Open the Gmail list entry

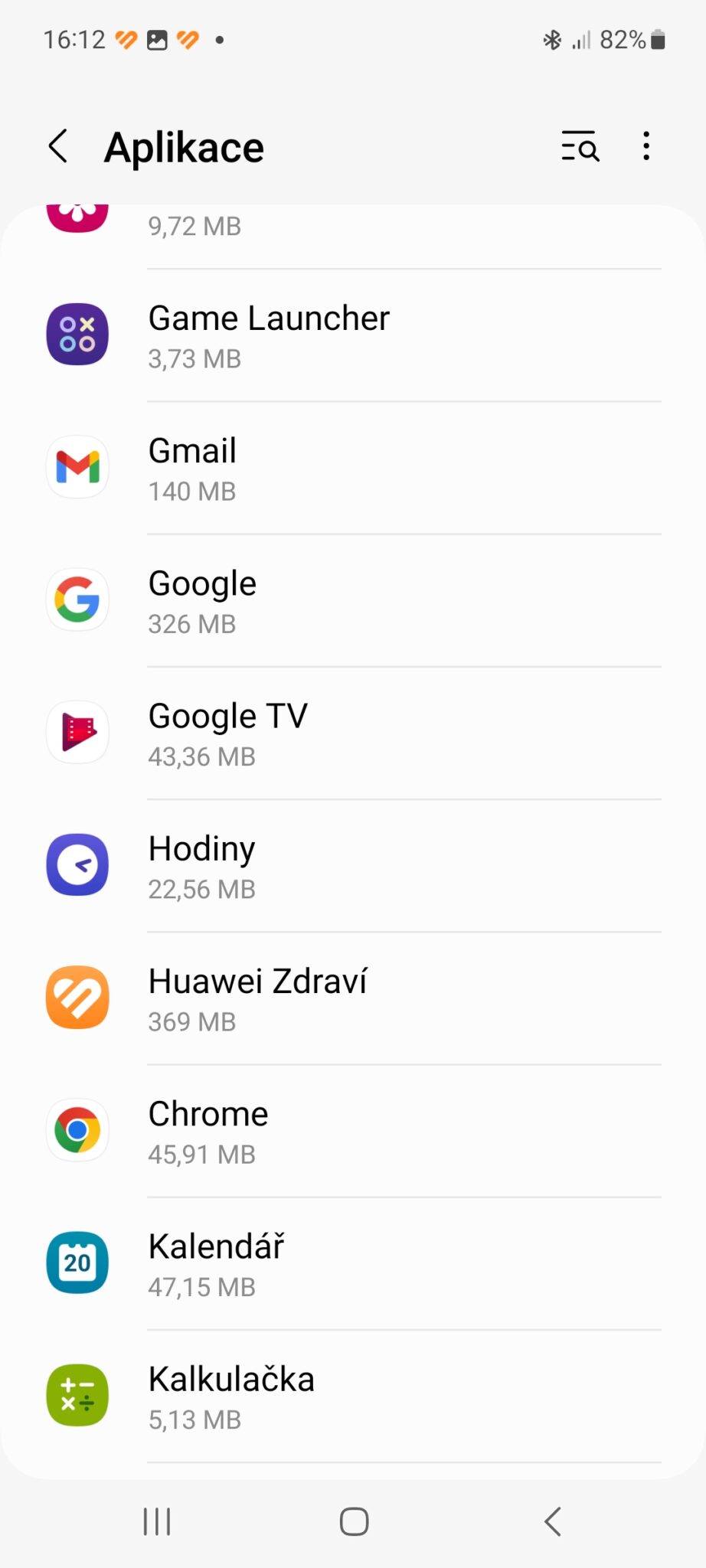click(x=352, y=467)
